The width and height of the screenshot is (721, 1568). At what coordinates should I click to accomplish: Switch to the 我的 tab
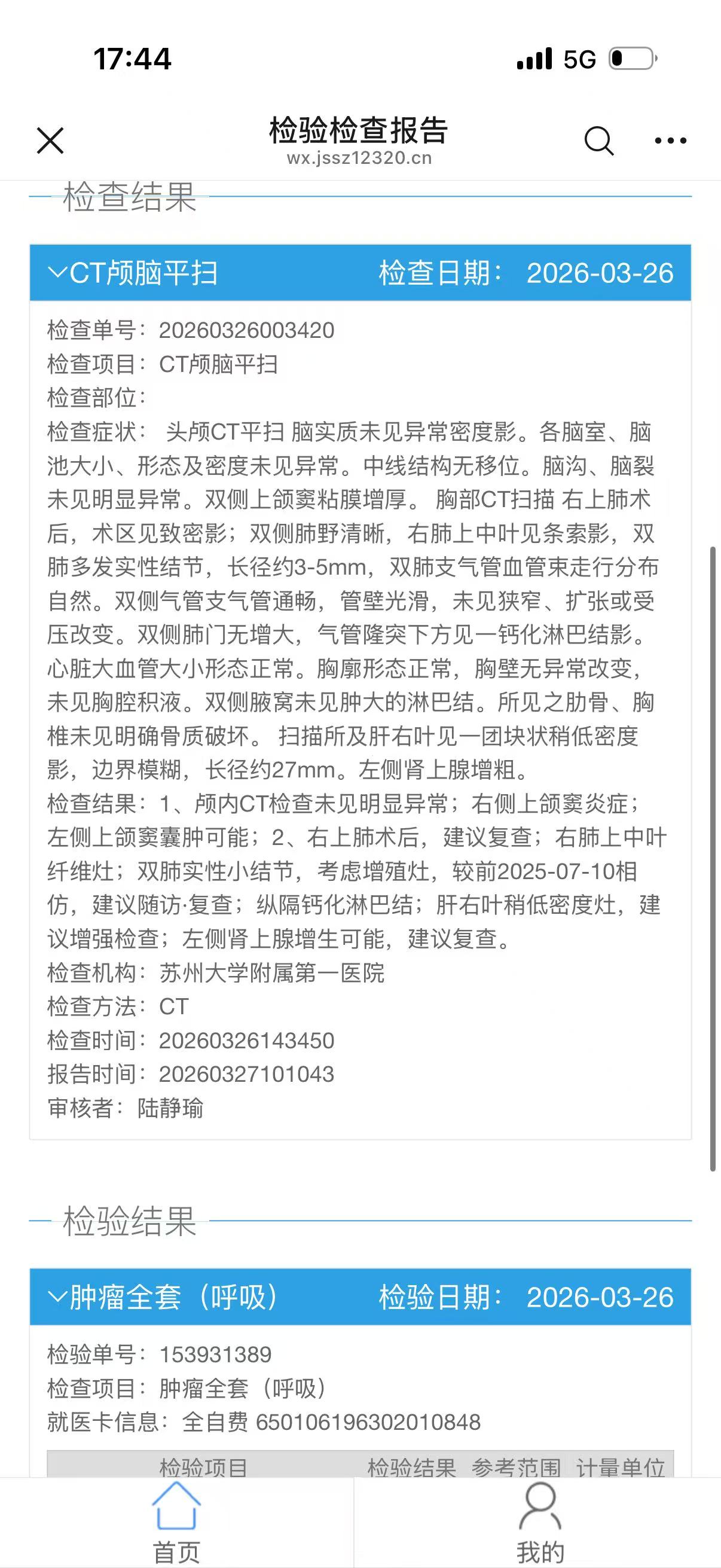540,1523
